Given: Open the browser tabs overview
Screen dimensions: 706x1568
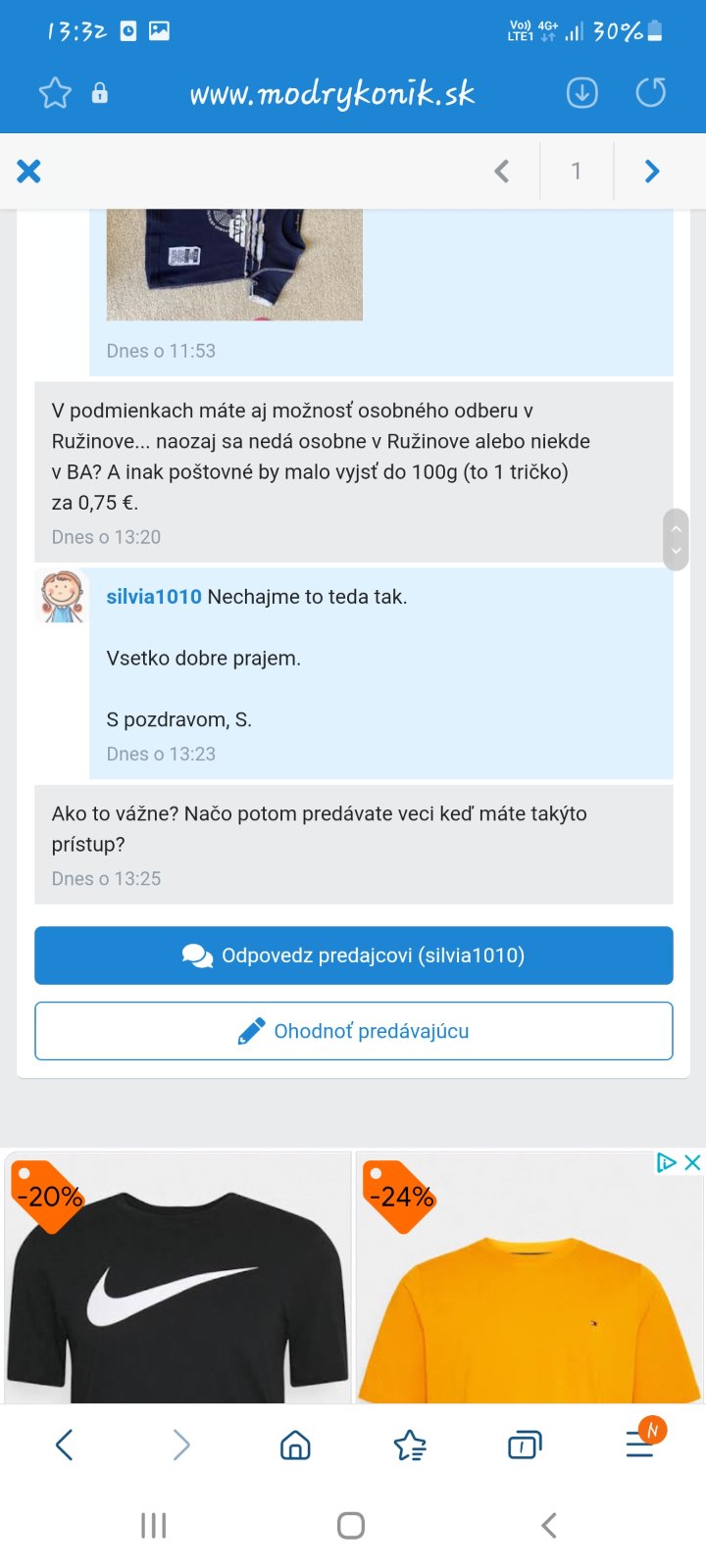Looking at the screenshot, I should tap(525, 1445).
